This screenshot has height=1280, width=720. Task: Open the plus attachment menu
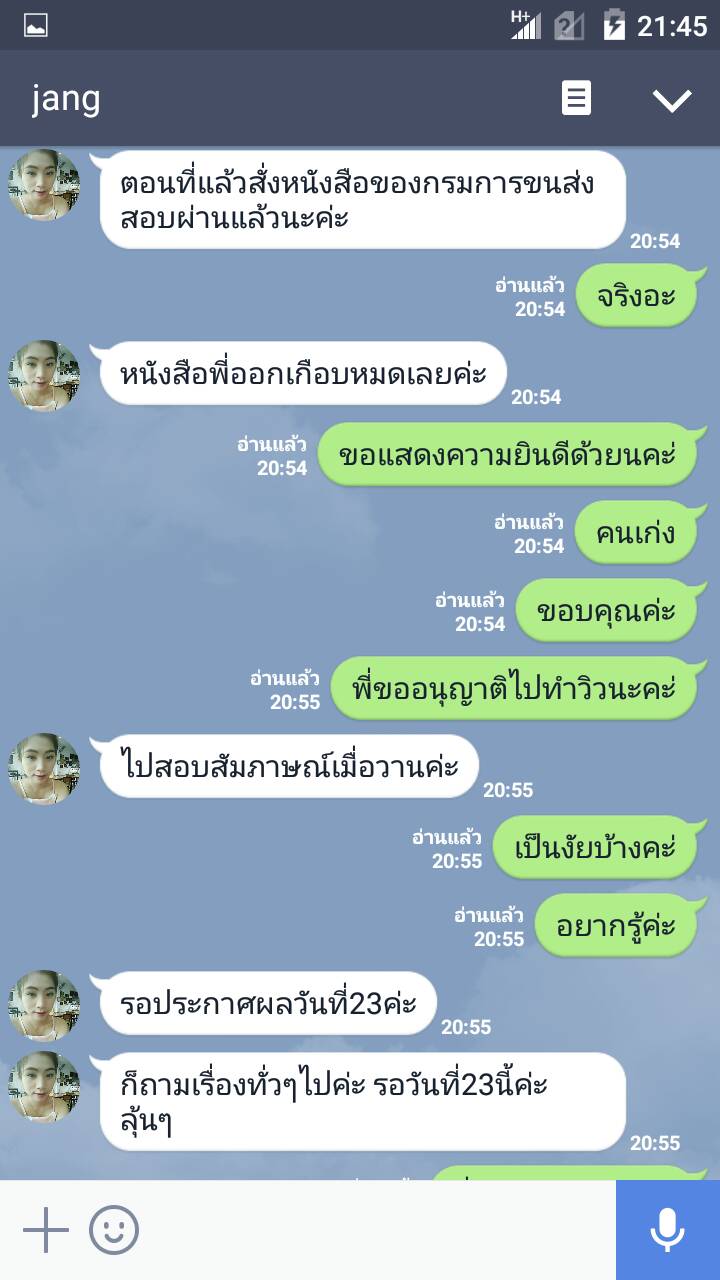pos(46,1230)
